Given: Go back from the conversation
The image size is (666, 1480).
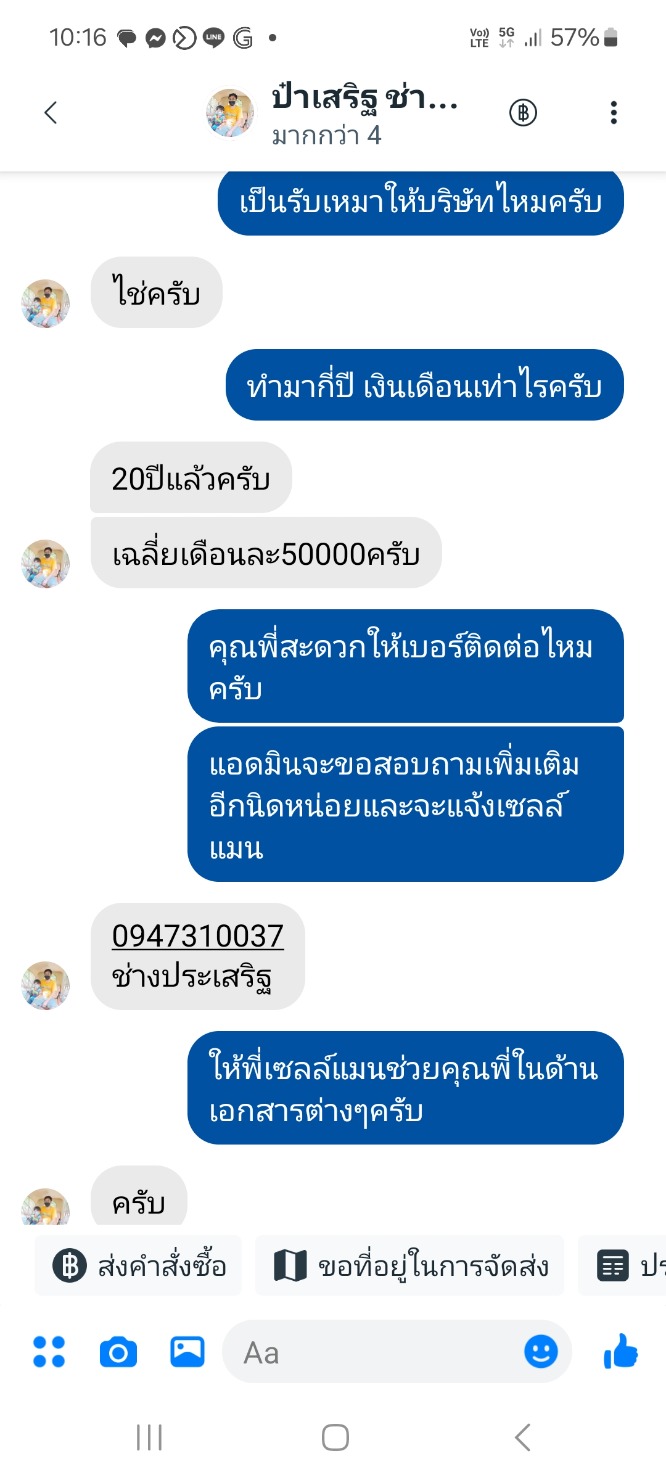Looking at the screenshot, I should (x=51, y=113).
